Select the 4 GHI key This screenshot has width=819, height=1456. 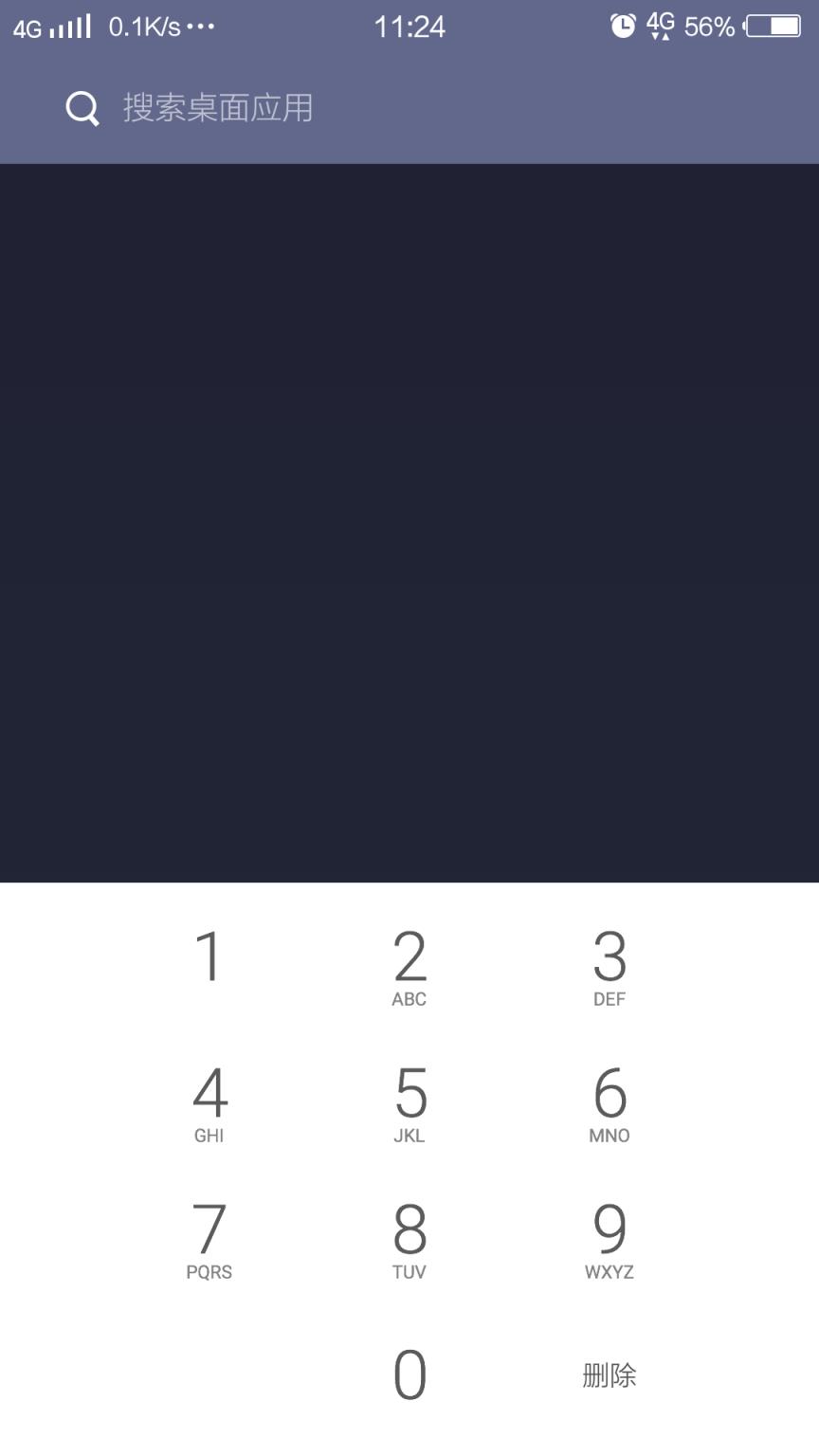[209, 1101]
